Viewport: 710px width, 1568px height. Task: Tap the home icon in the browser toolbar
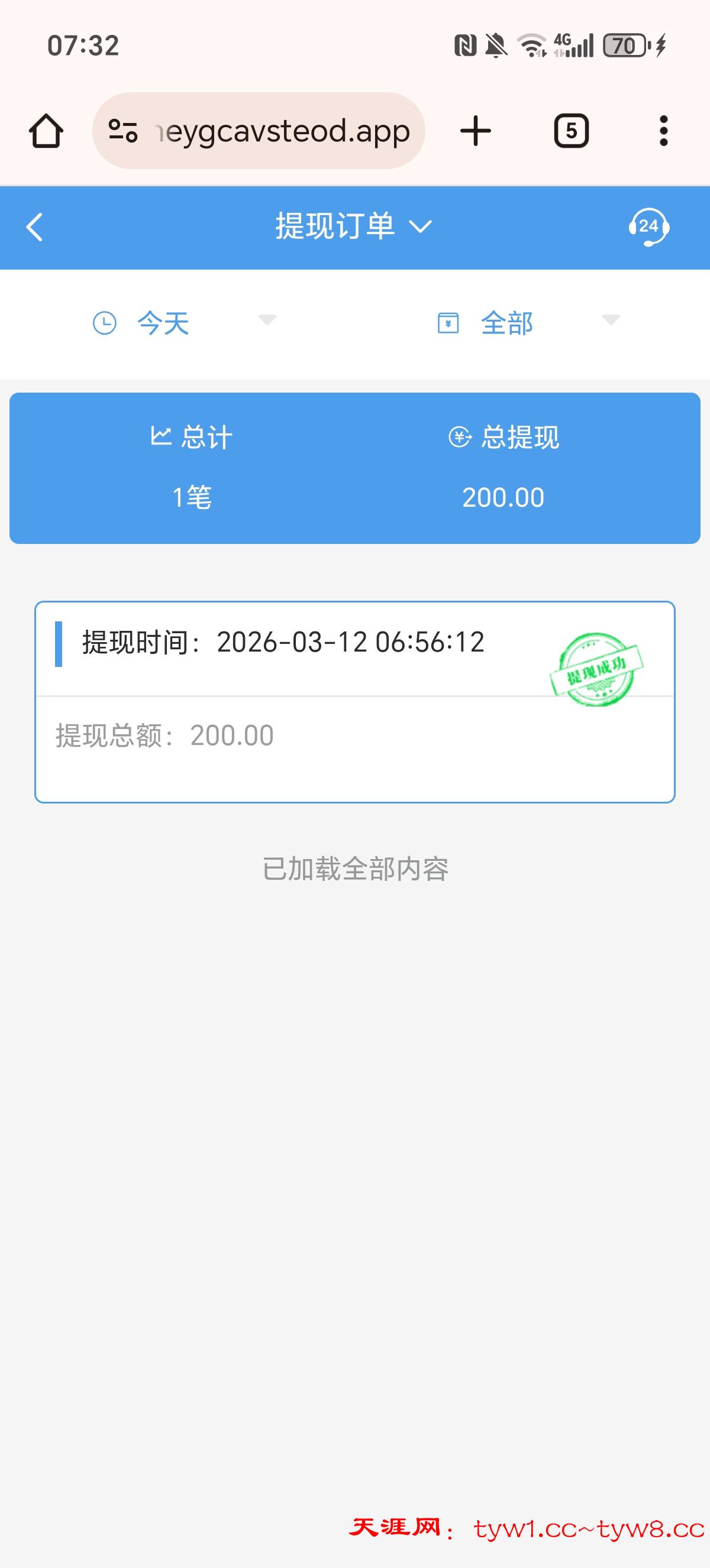[48, 130]
